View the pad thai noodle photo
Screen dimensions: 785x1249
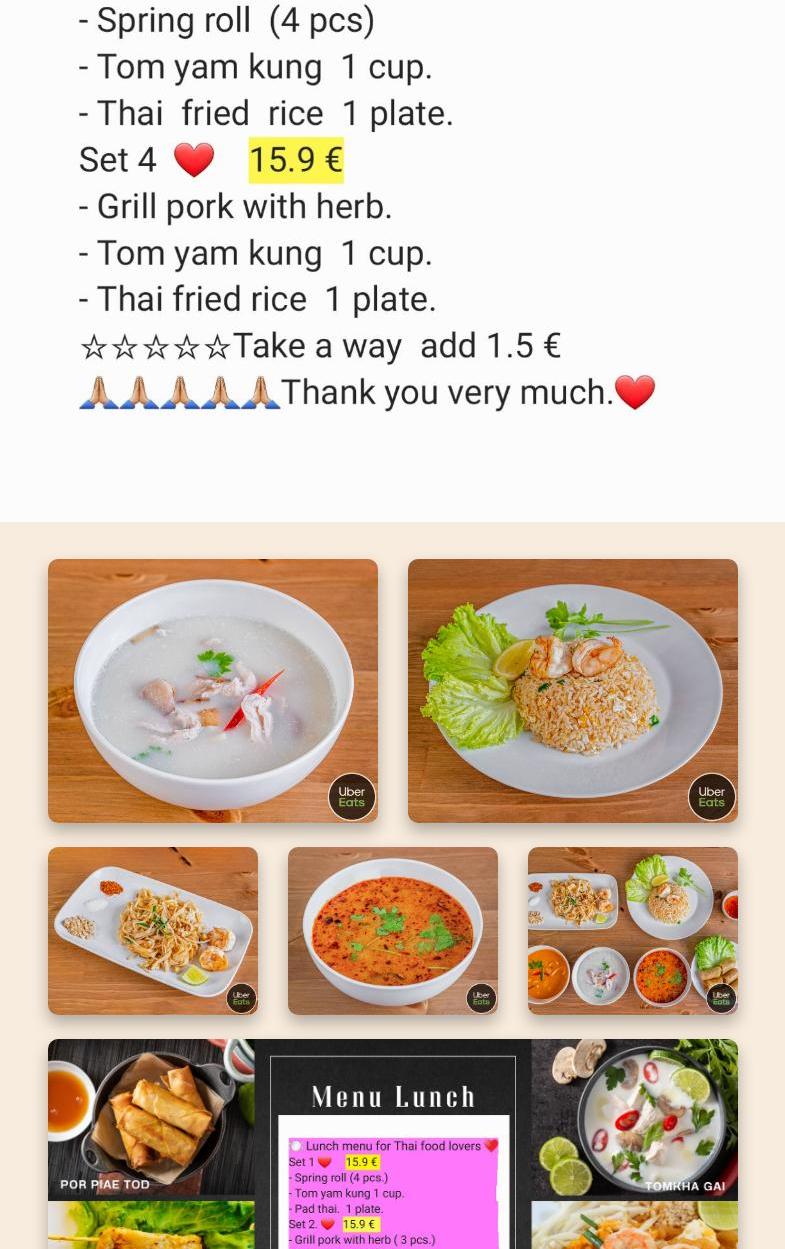pos(153,930)
